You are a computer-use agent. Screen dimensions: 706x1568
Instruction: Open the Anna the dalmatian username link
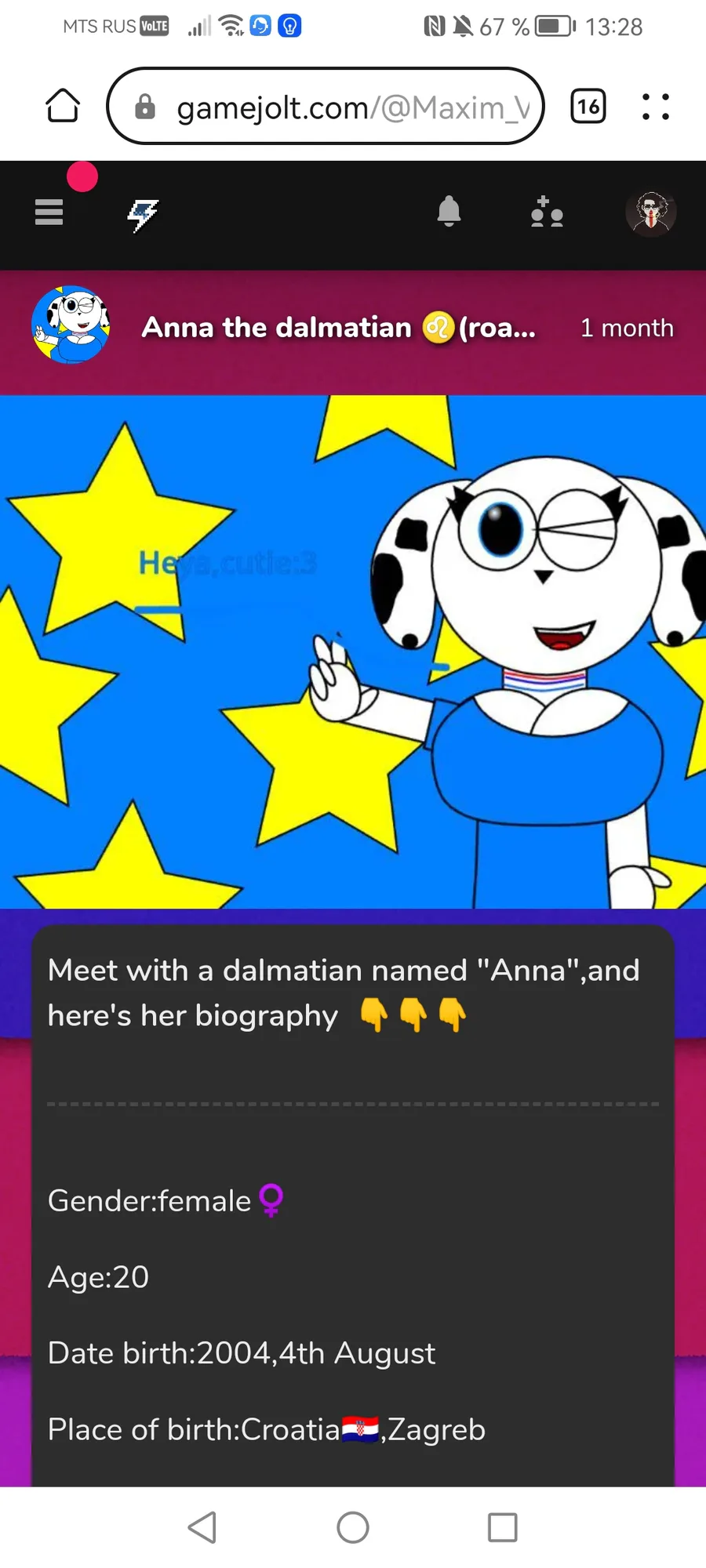(339, 328)
